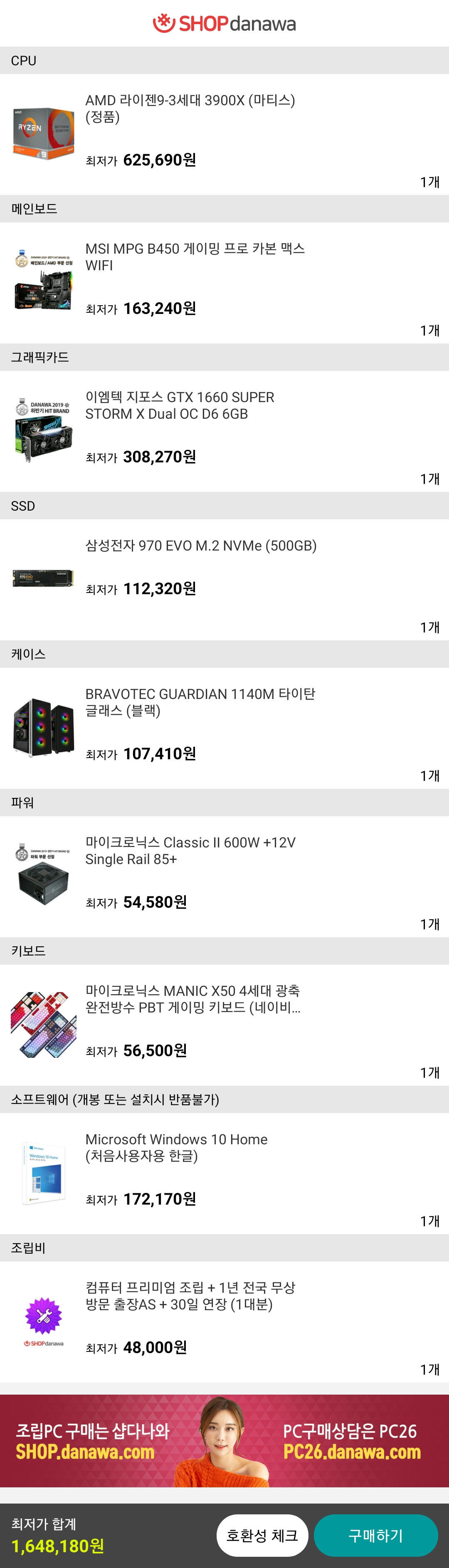Open the MANIC X50 keyboard item
449x1568 pixels.
tap(192, 999)
